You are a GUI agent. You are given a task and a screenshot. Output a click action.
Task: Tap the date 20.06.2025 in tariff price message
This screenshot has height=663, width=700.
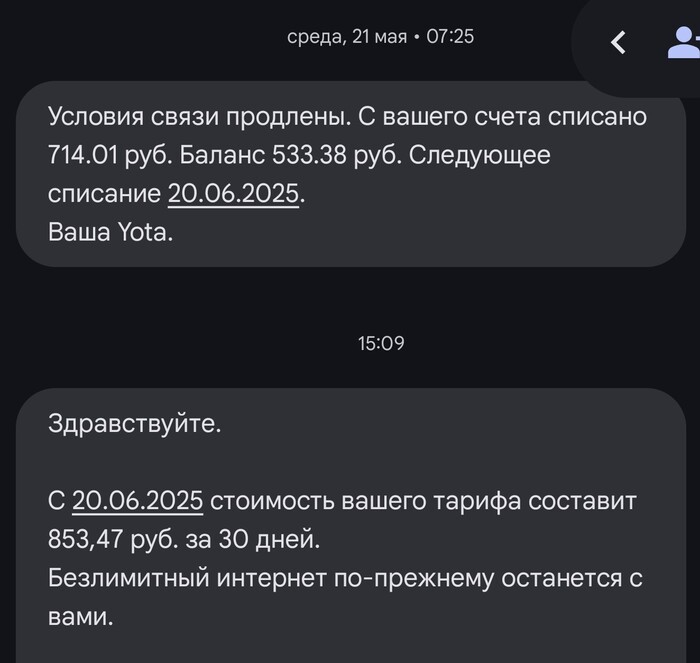pyautogui.click(x=138, y=501)
